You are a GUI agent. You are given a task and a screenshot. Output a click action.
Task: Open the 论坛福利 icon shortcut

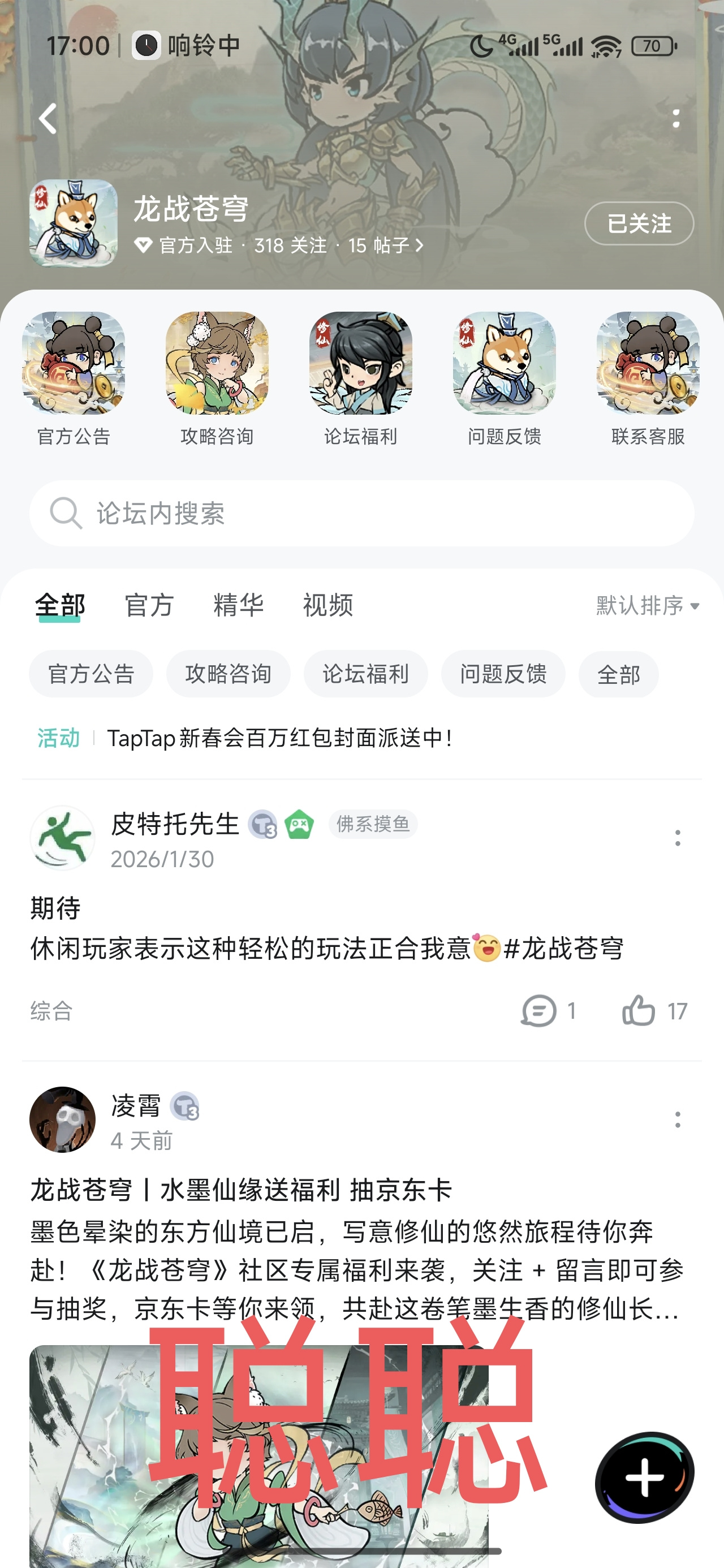point(360,378)
